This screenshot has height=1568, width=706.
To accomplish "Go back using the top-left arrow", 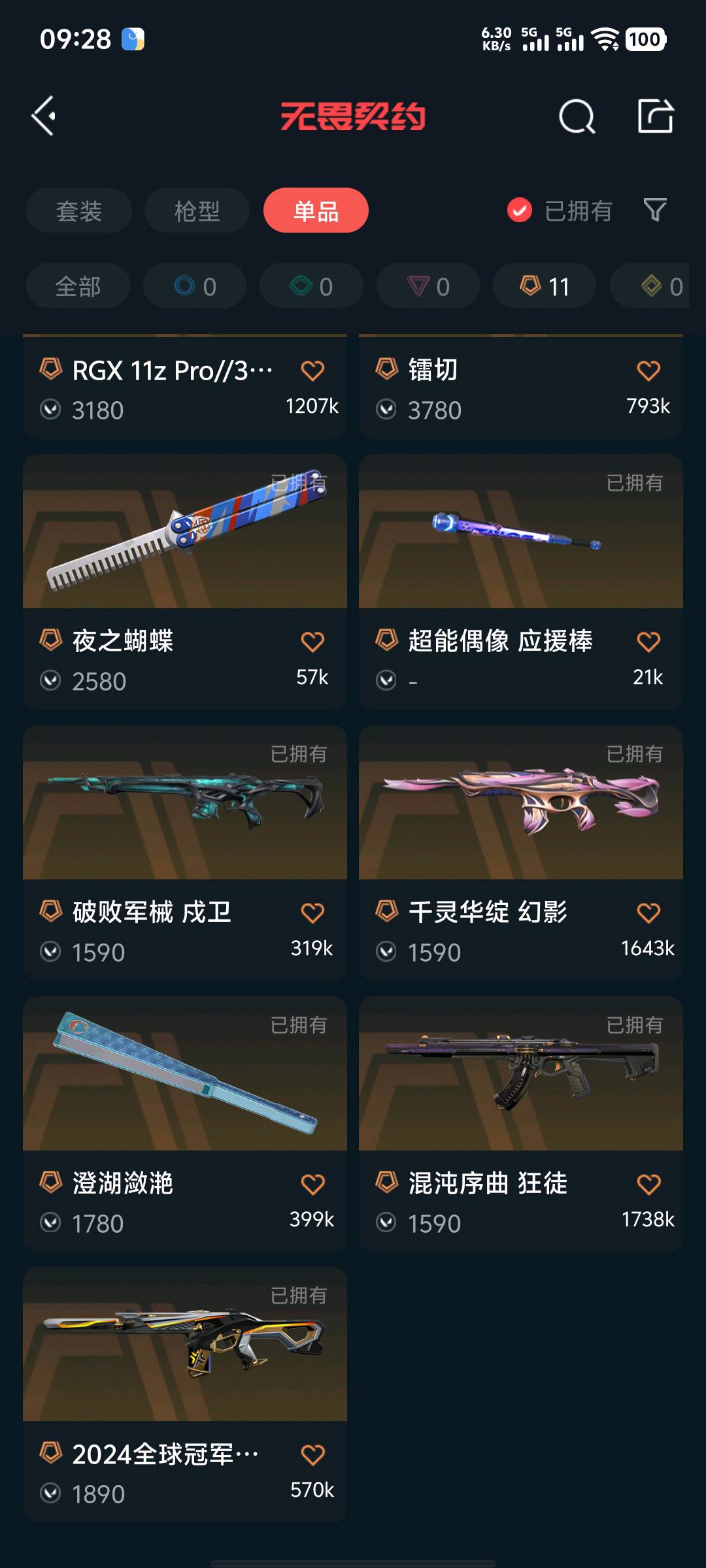I will click(44, 116).
